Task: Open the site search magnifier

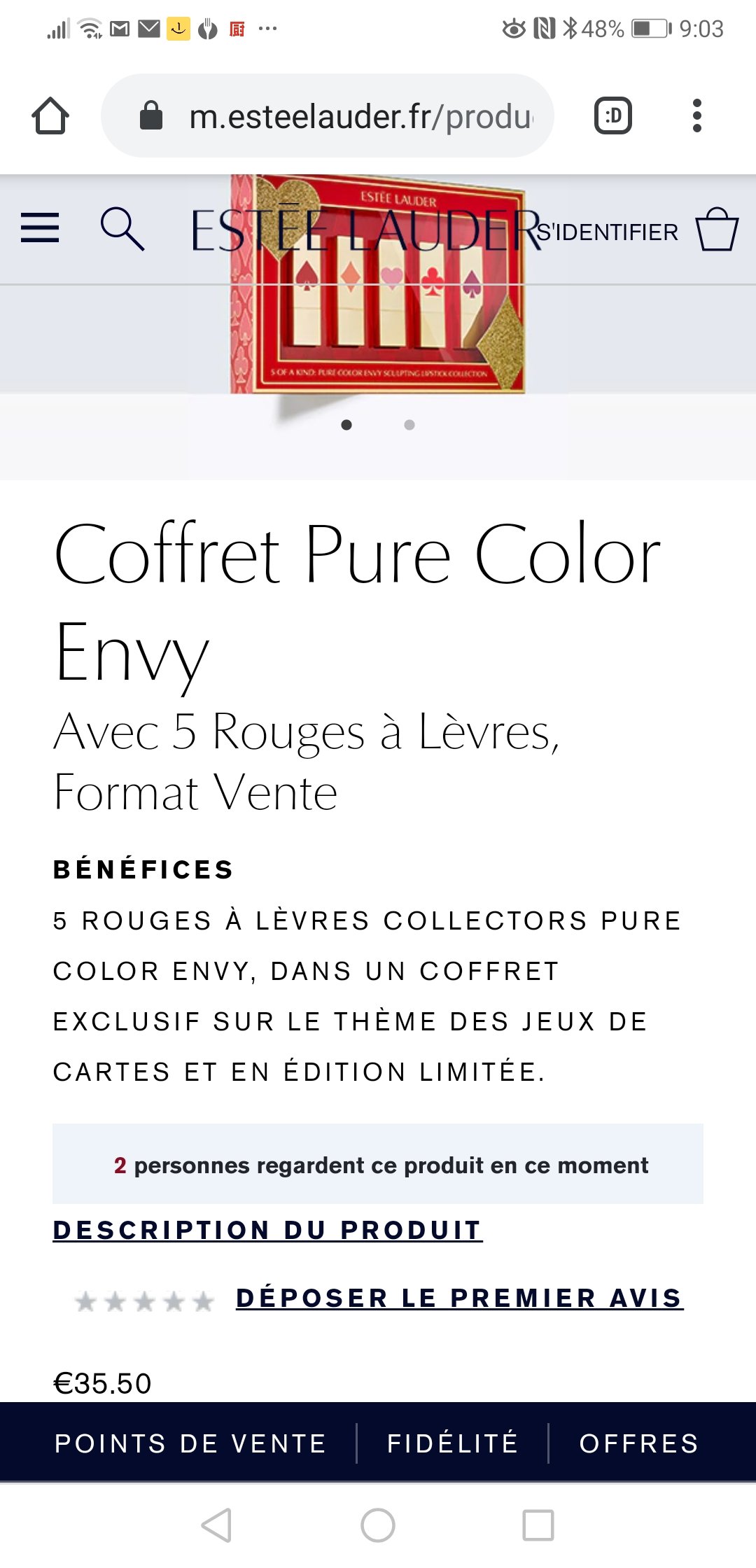Action: 122,228
